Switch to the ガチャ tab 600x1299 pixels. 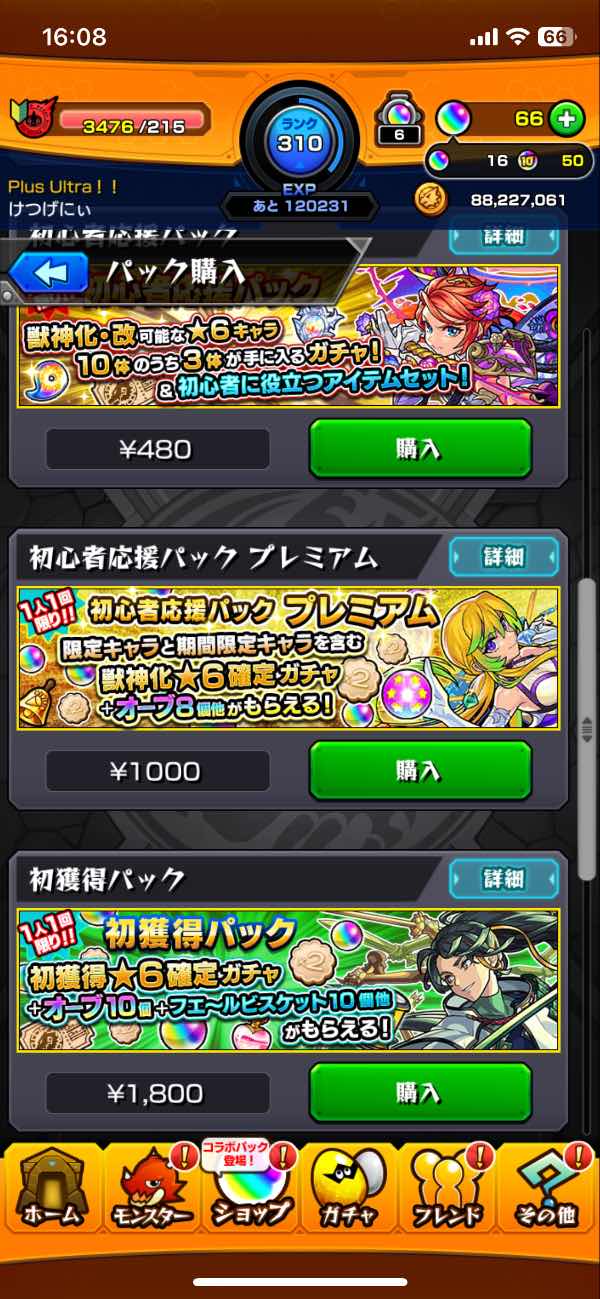[348, 1190]
